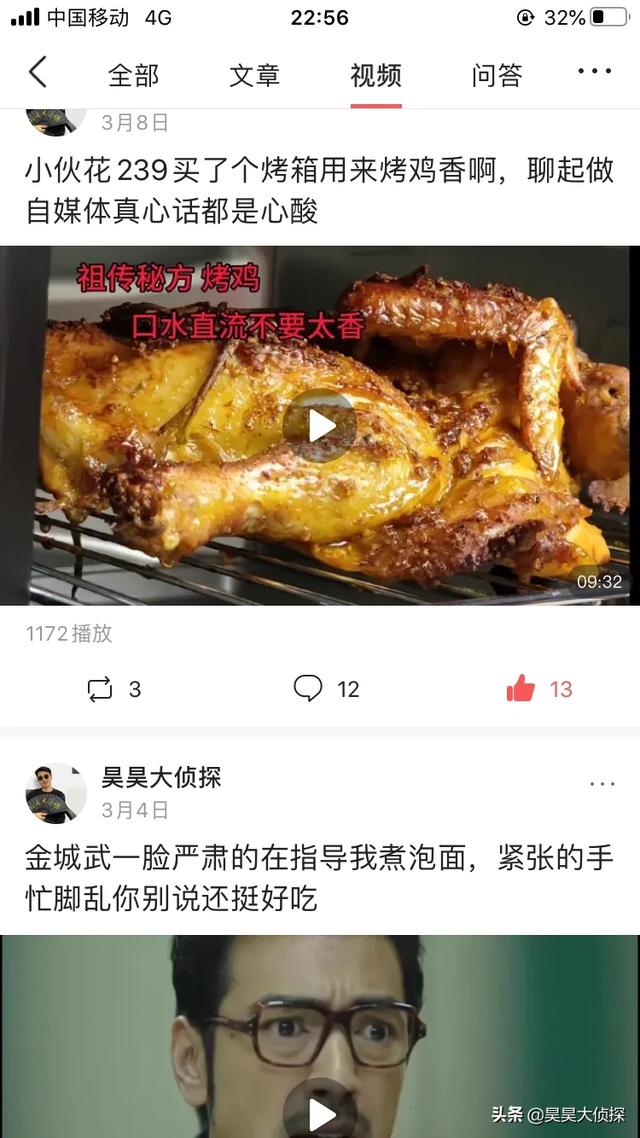Repost the roast chicken video

pyautogui.click(x=114, y=689)
